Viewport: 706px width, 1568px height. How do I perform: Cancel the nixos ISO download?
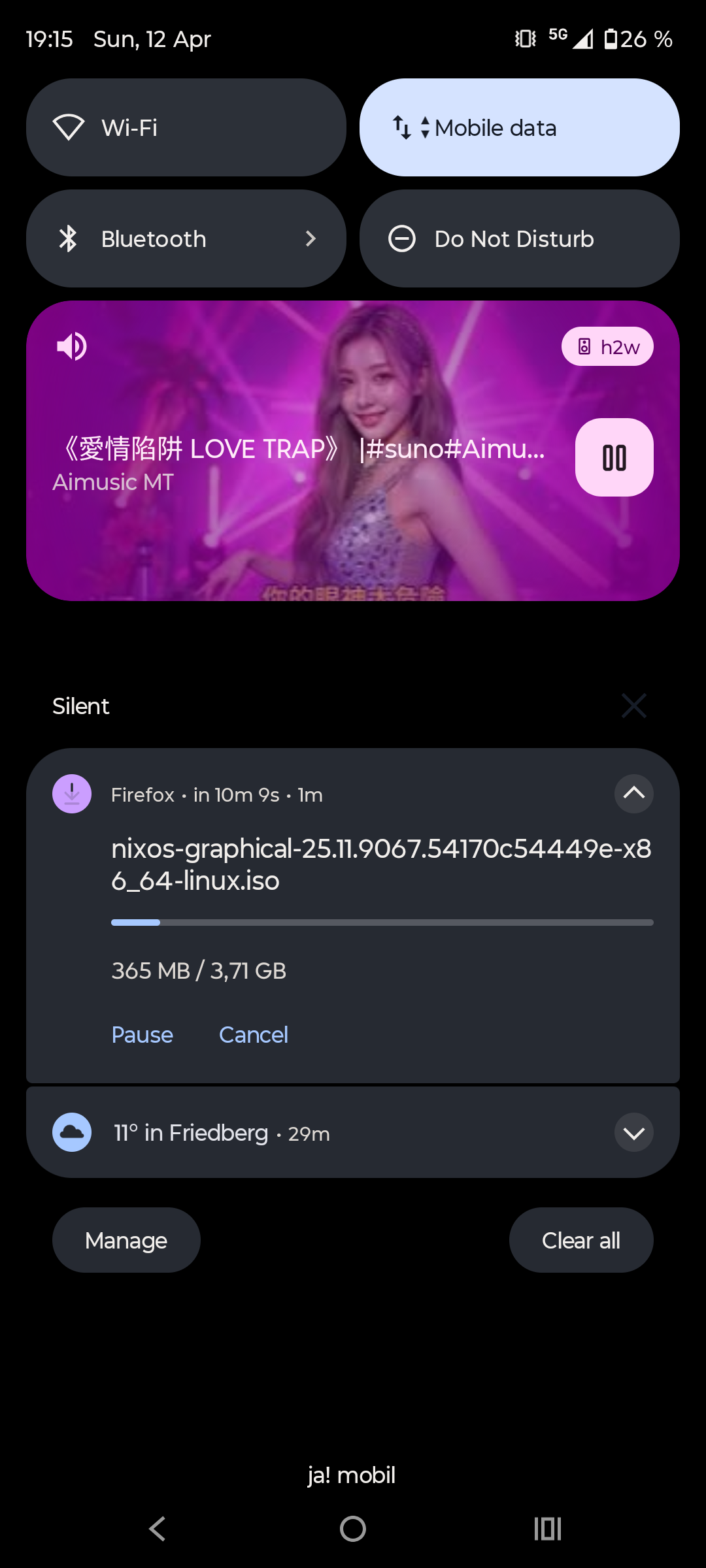tap(254, 1034)
